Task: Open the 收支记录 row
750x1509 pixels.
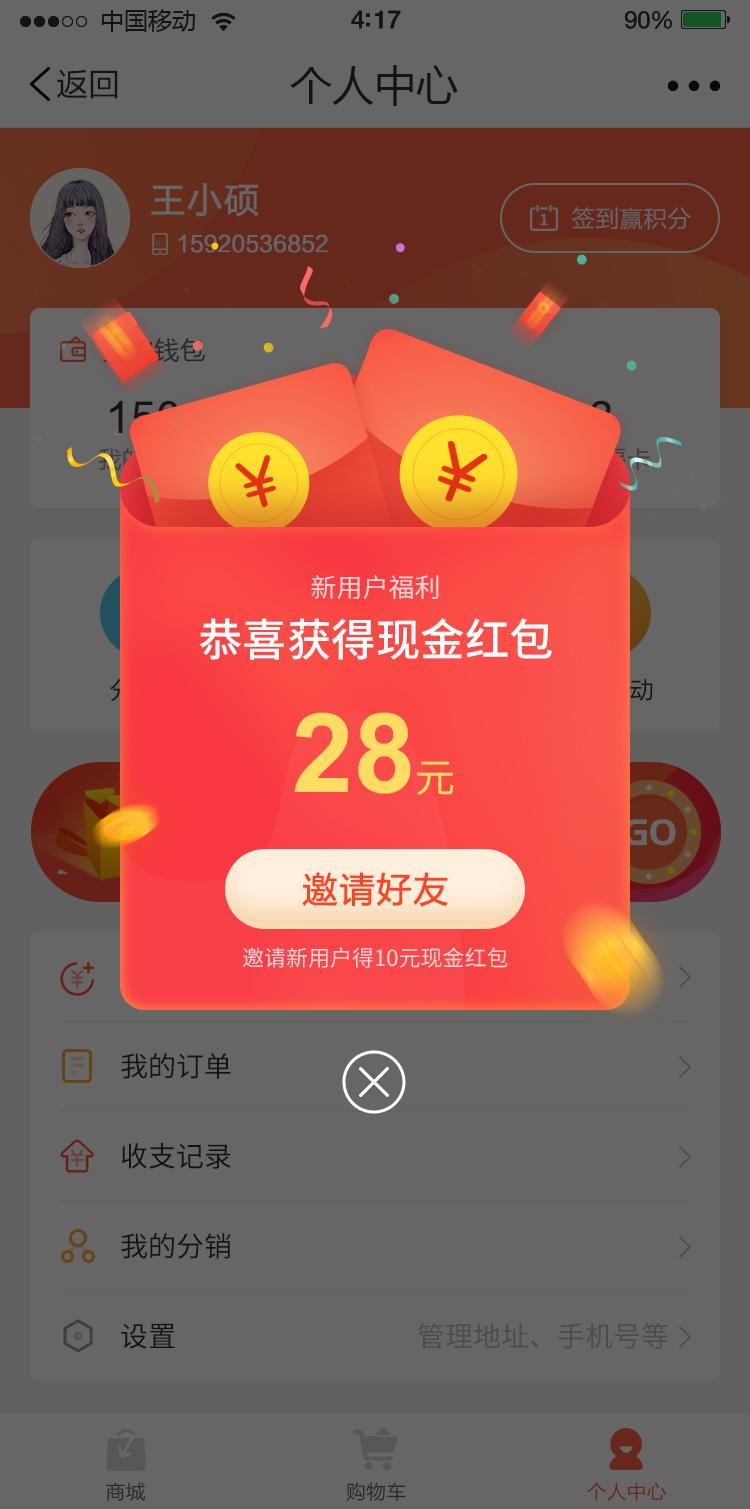Action: click(x=374, y=1157)
